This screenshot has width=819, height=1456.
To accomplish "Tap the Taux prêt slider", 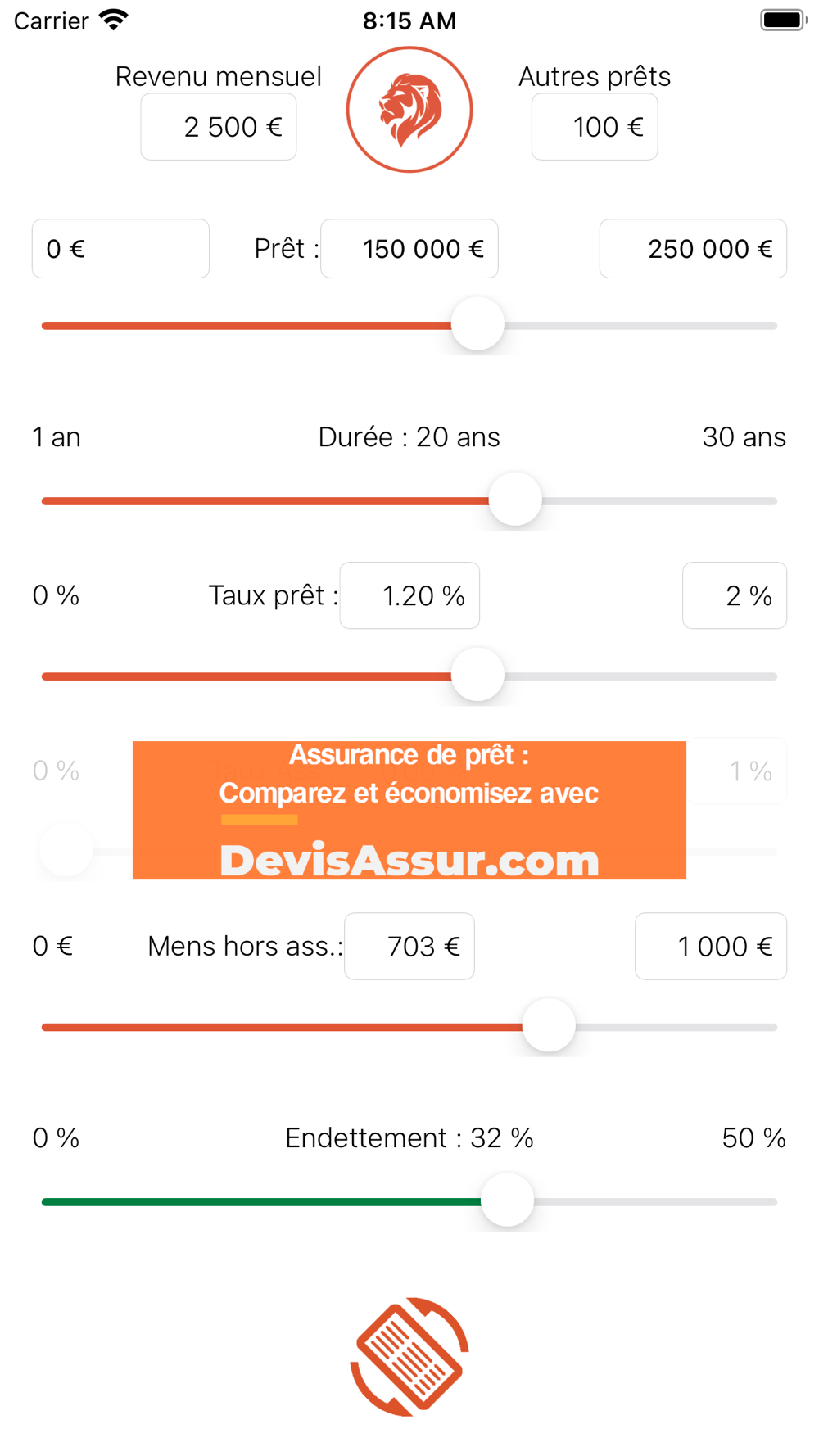I will coord(409,676).
